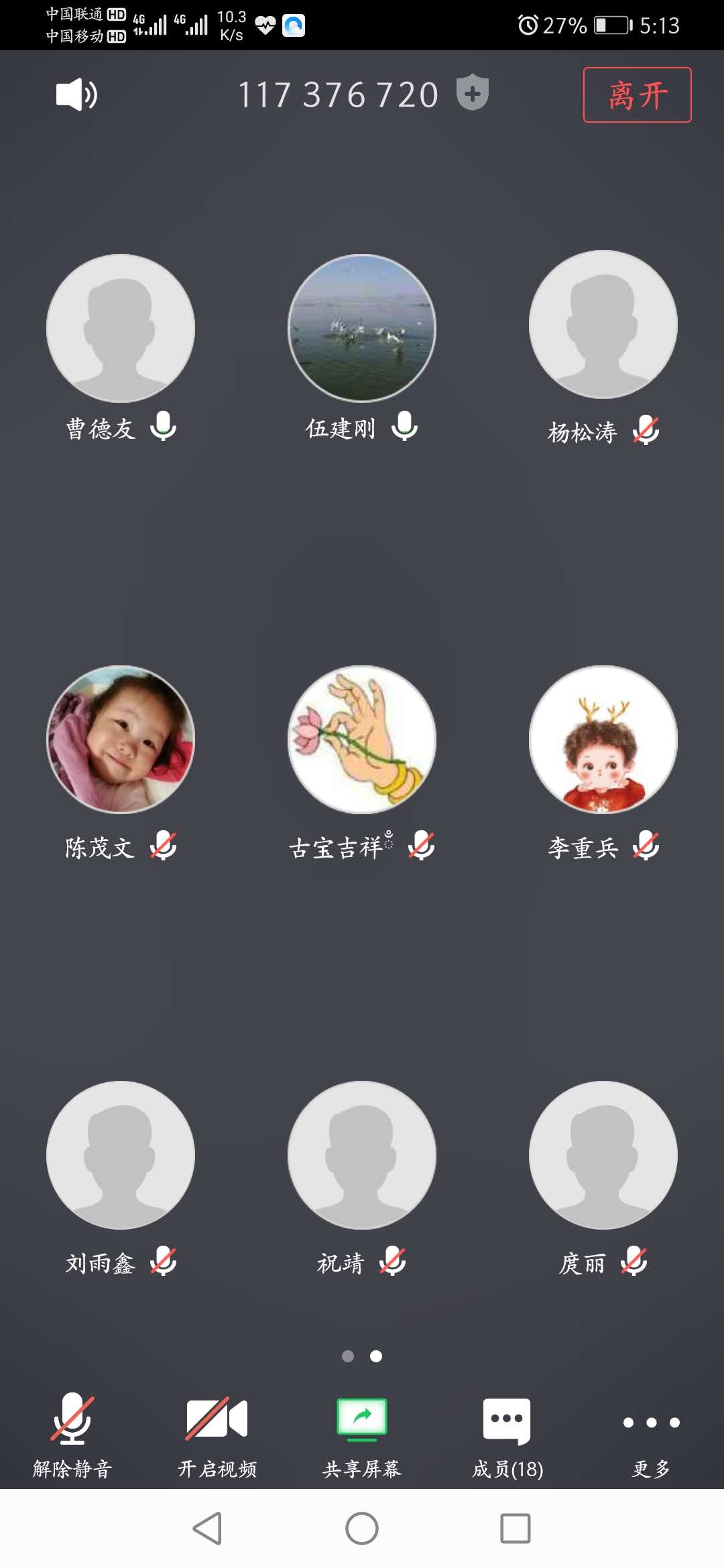
Task: Open the meeting security shield icon
Action: tap(473, 92)
